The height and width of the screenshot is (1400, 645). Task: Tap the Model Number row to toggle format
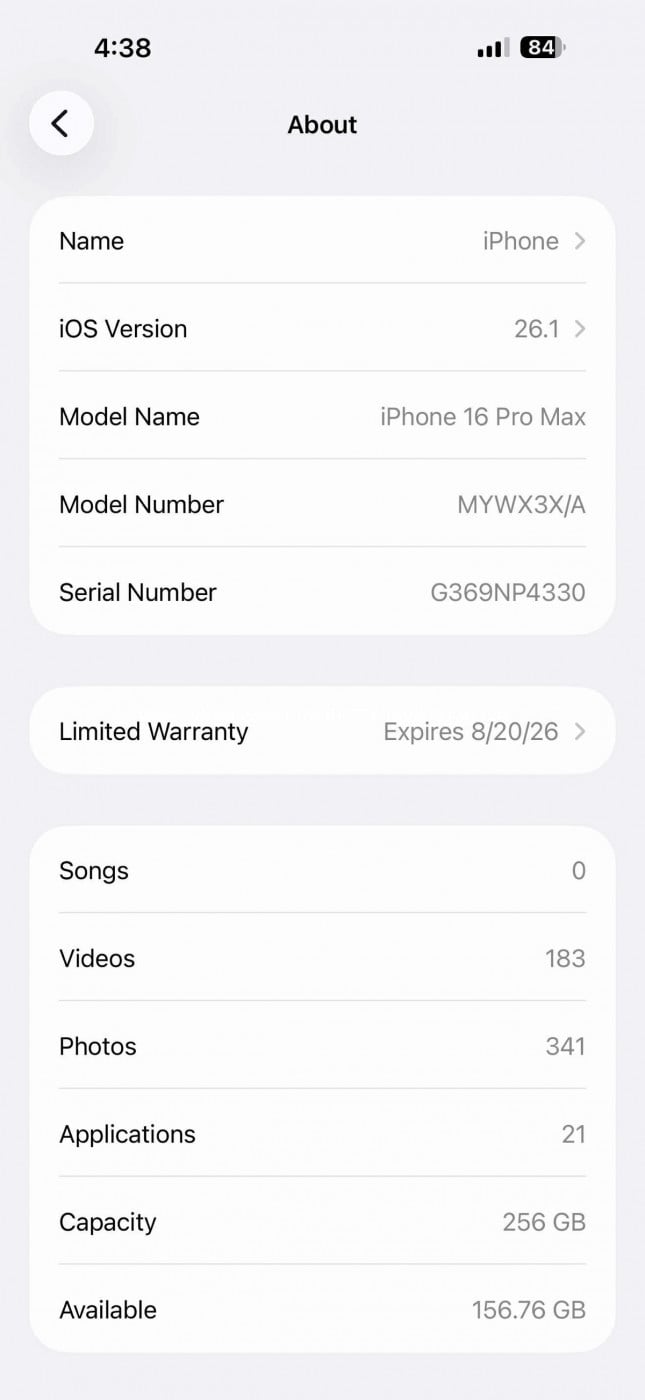click(x=322, y=505)
